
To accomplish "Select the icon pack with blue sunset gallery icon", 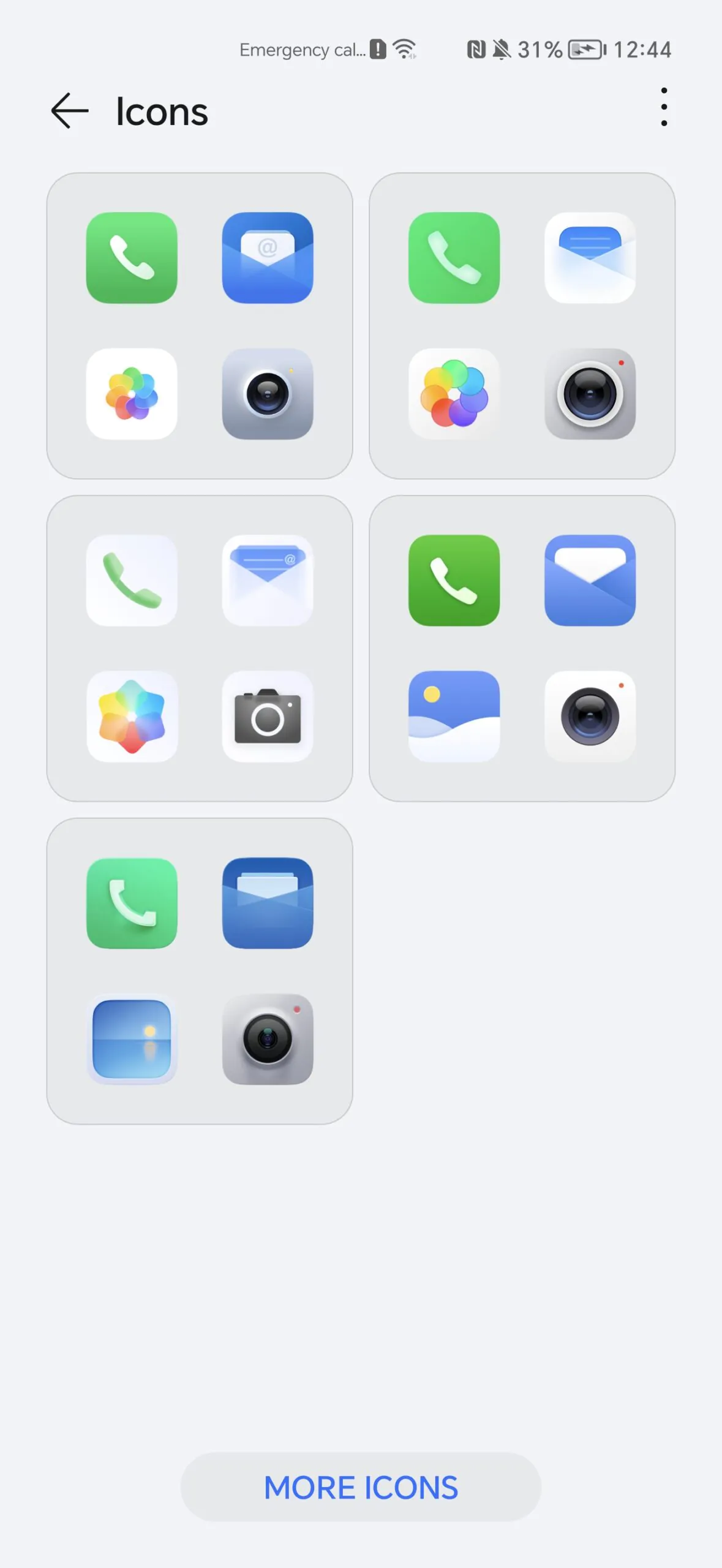I will (x=200, y=971).
